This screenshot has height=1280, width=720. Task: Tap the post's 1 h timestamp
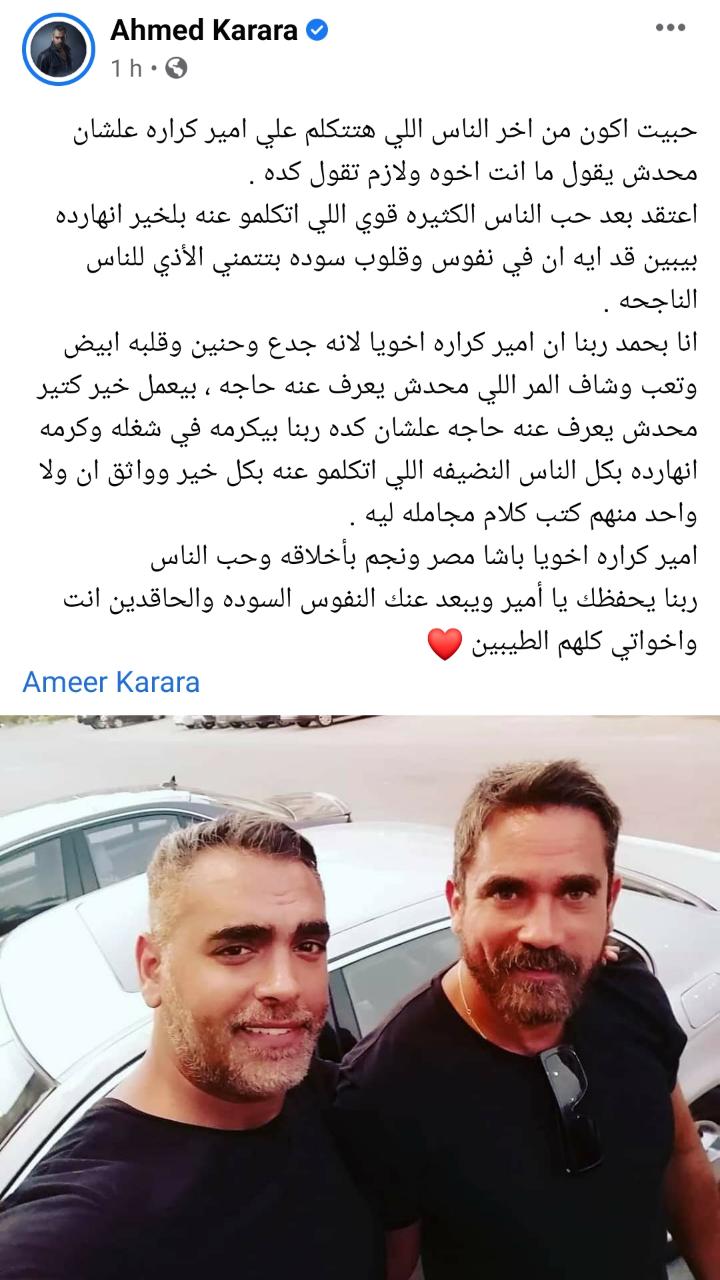126,68
